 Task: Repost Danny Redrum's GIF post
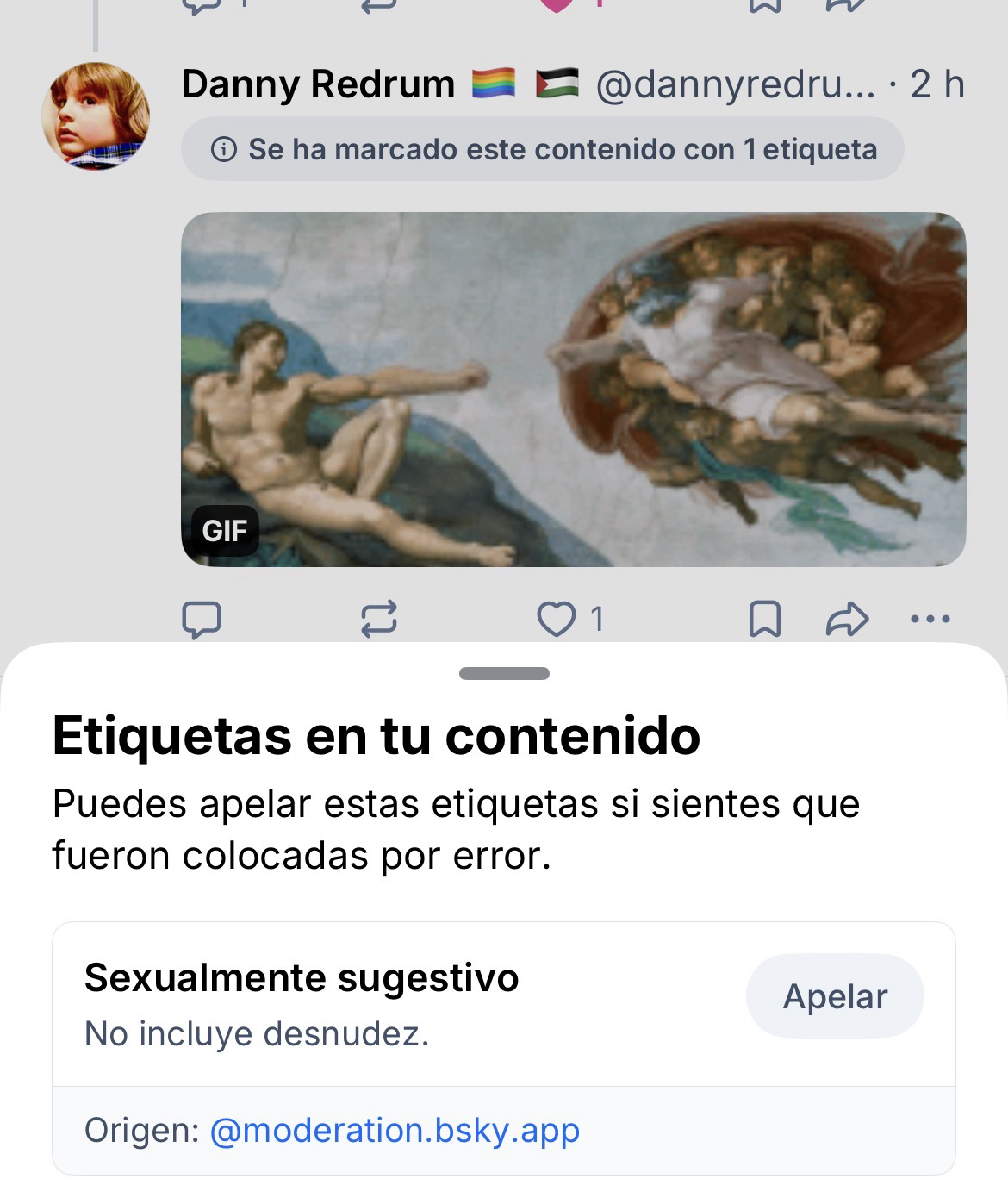point(378,619)
